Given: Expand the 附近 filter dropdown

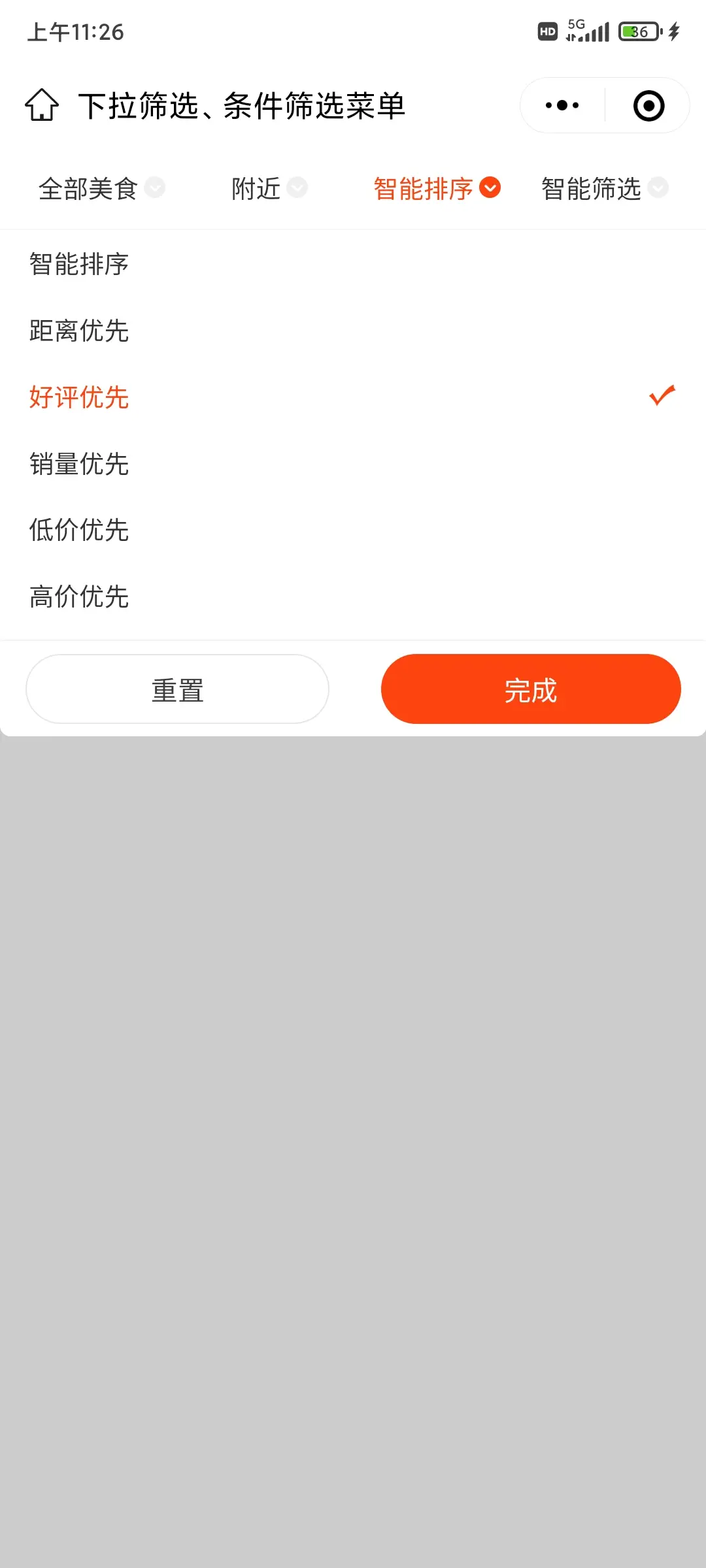Looking at the screenshot, I should 269,189.
